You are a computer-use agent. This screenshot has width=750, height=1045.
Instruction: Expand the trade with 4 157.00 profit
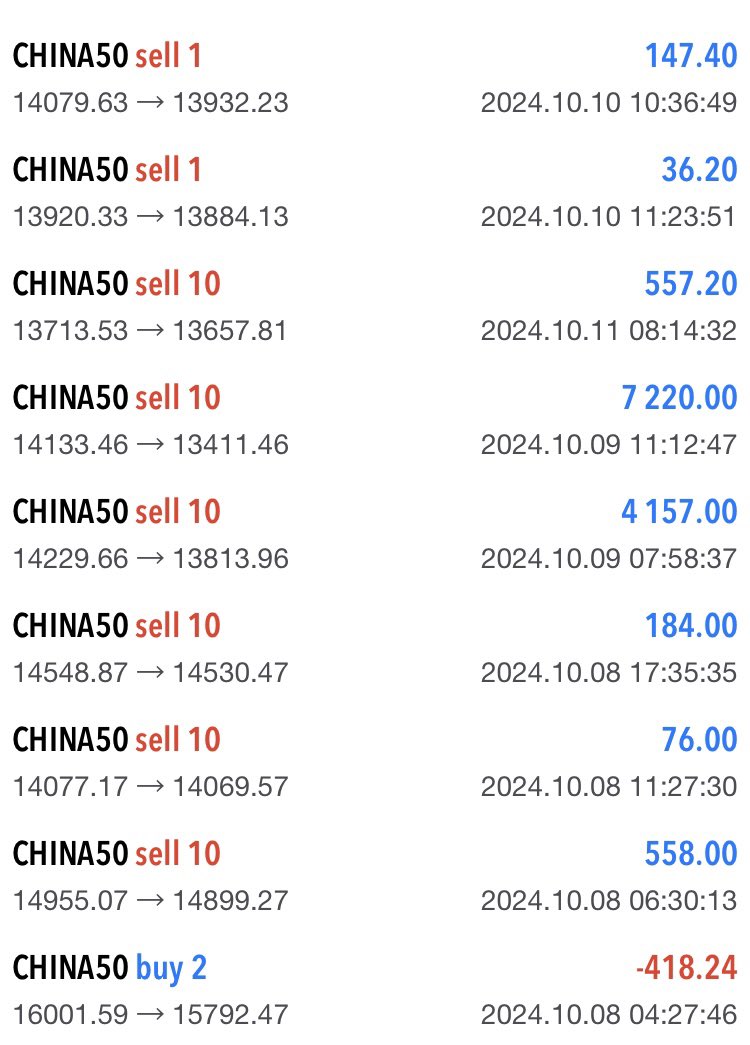(375, 534)
